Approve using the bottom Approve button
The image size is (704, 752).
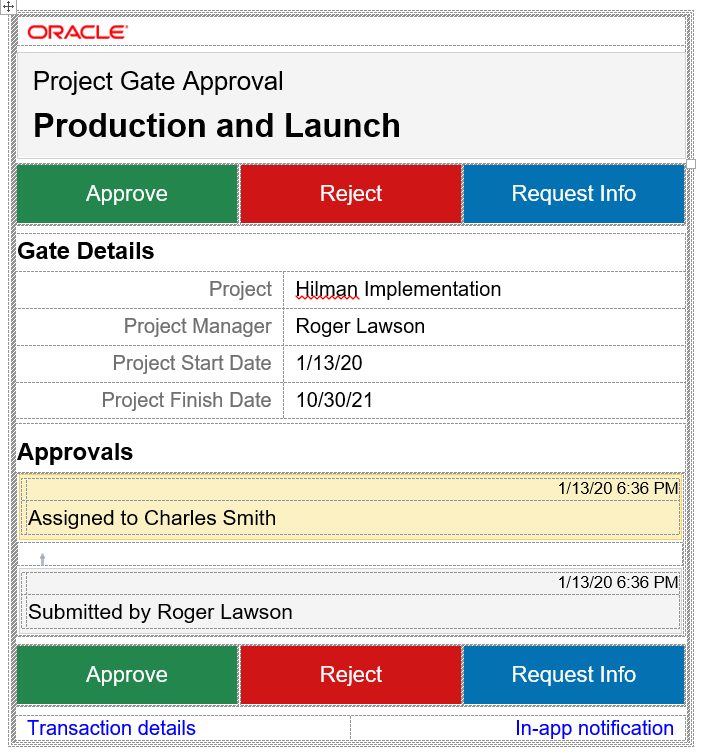click(x=127, y=675)
